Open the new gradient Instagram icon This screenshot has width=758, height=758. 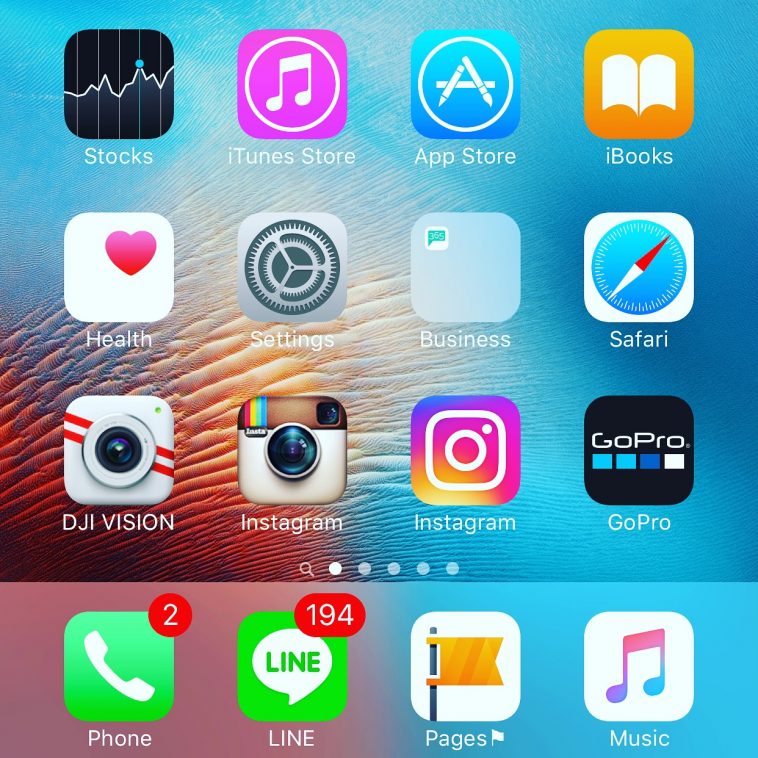[x=465, y=450]
